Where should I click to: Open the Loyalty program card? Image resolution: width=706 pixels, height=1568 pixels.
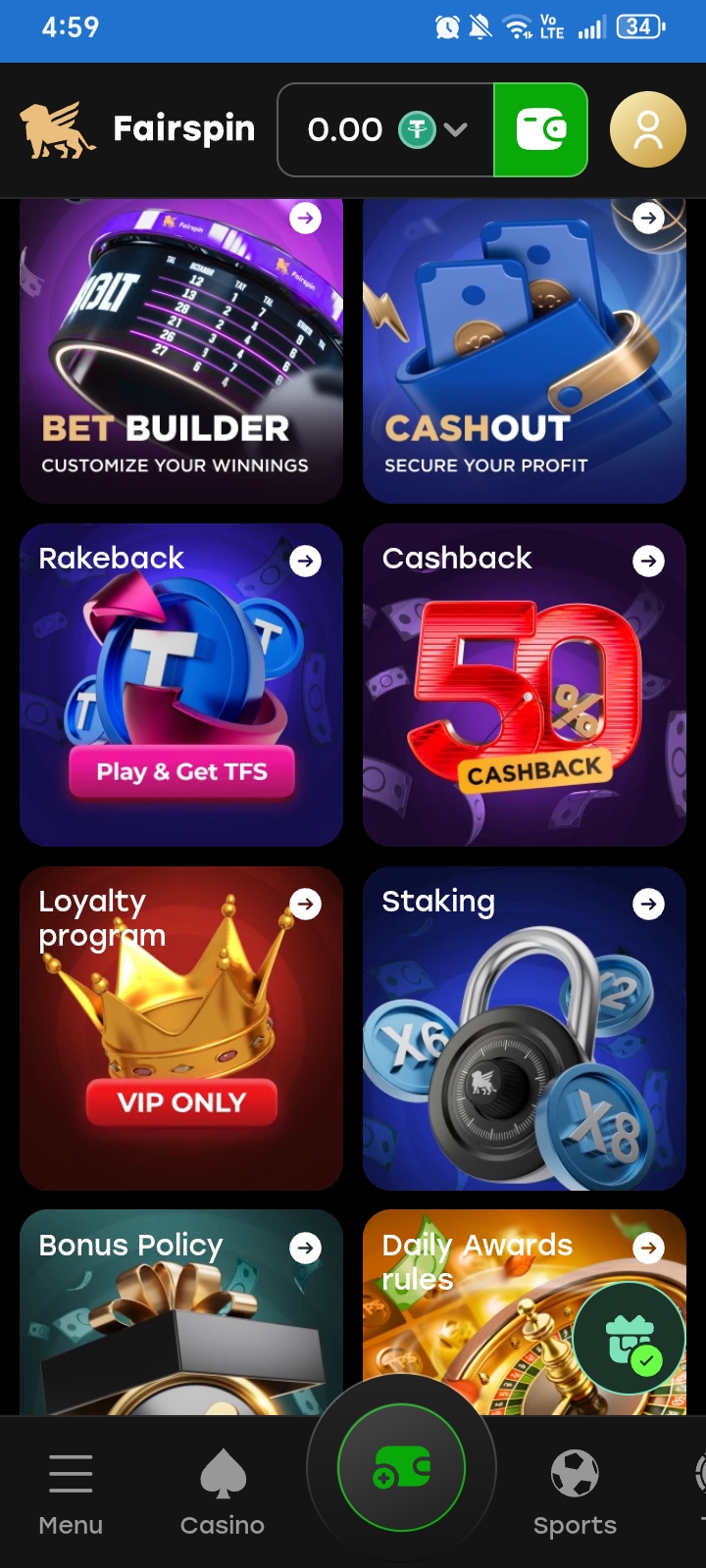click(181, 1027)
